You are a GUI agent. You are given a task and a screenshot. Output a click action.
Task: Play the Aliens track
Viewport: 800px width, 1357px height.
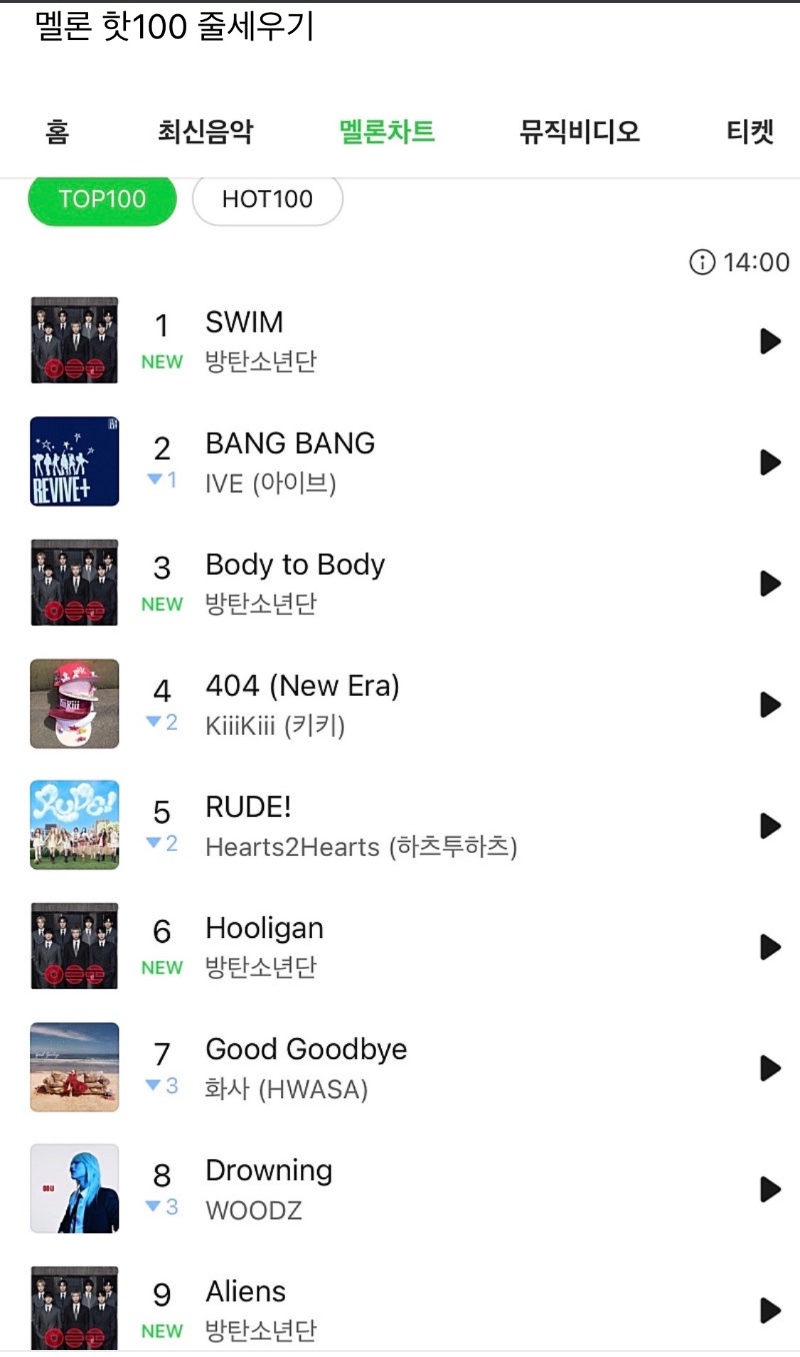click(769, 1310)
